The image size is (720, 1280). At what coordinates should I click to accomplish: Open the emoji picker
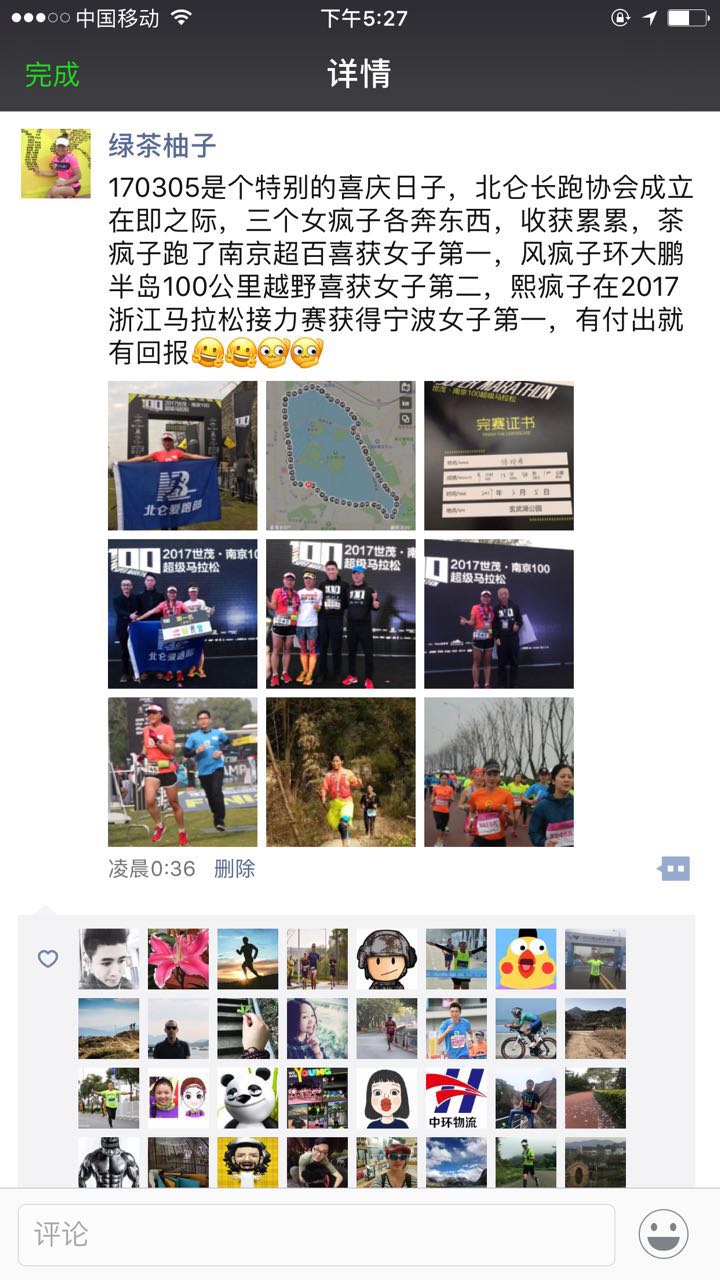(x=663, y=1234)
